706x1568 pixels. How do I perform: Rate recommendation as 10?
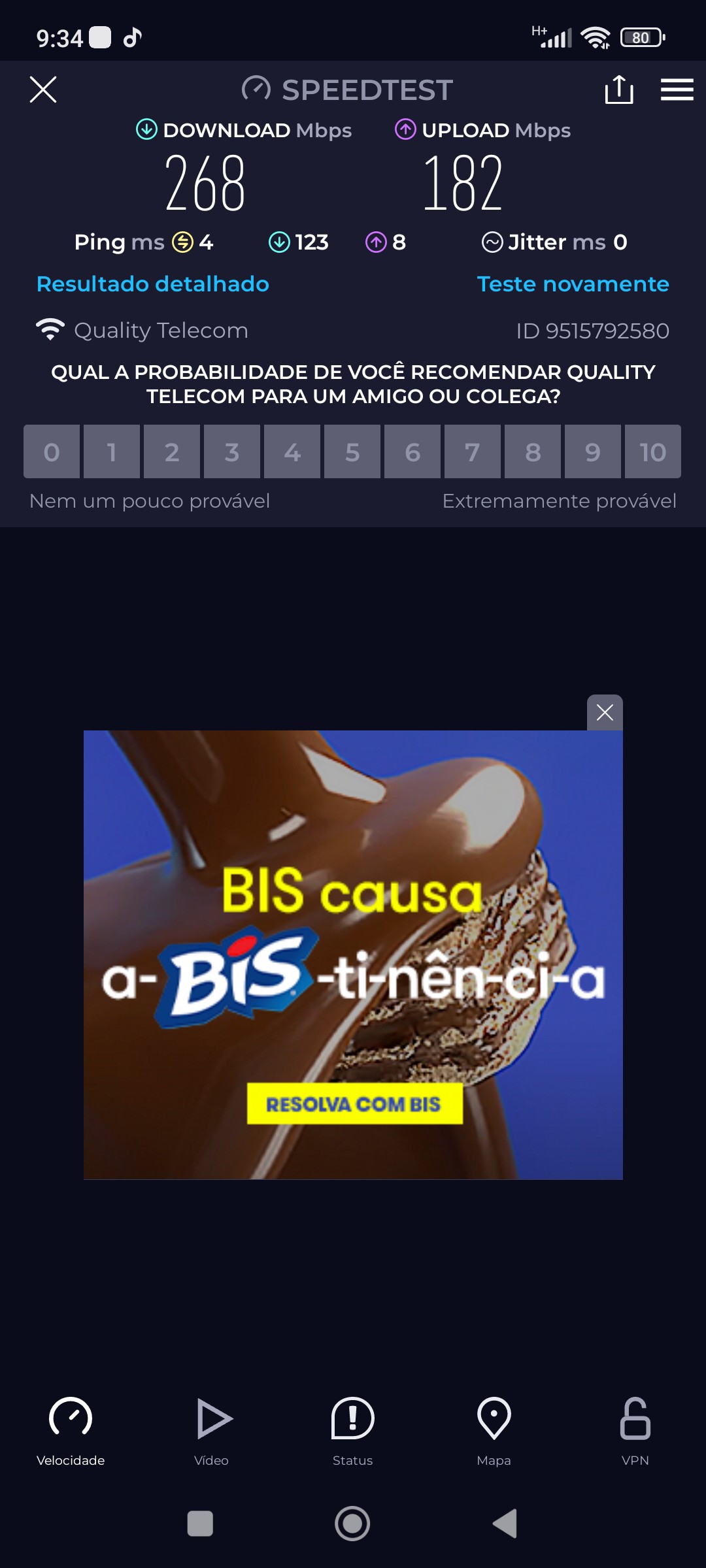652,452
